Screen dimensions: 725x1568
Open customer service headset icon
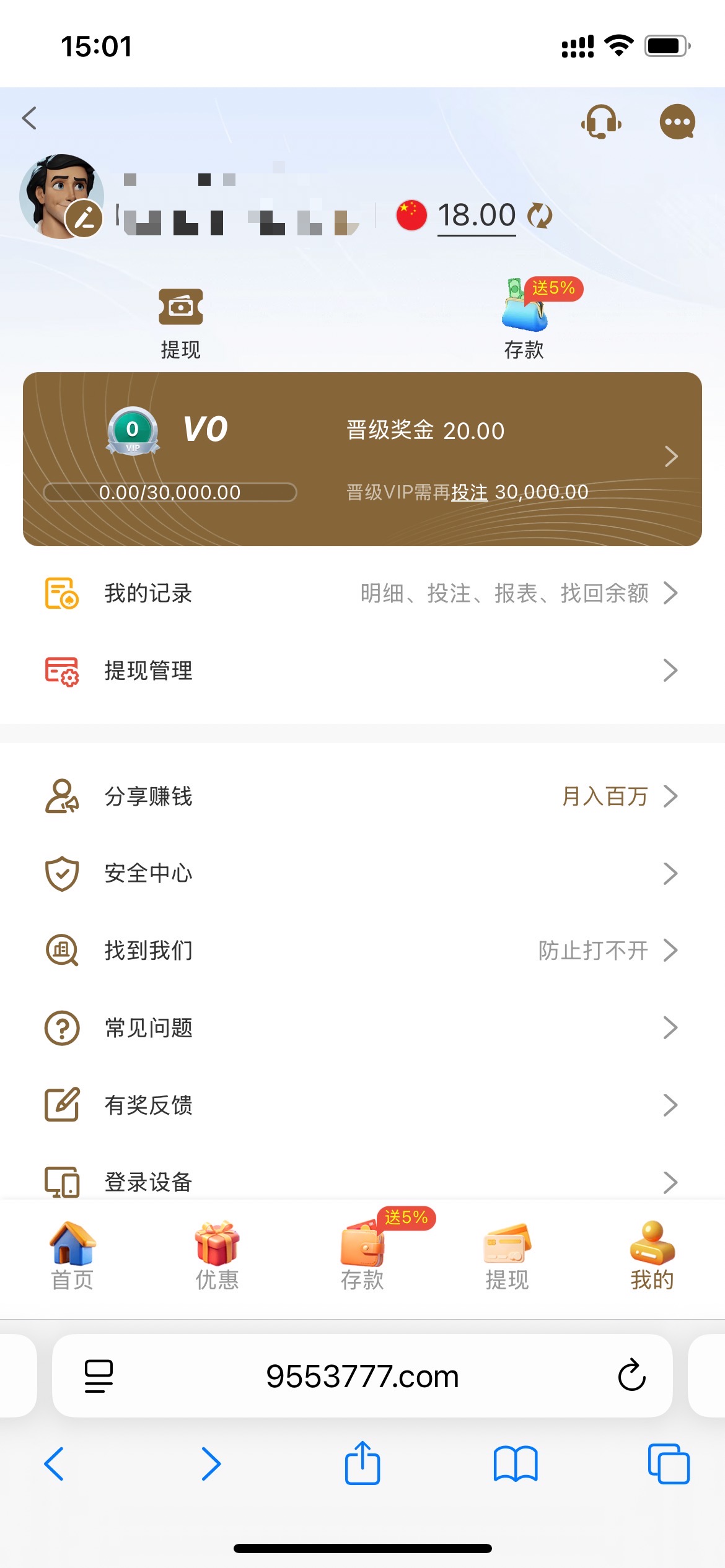tap(601, 122)
